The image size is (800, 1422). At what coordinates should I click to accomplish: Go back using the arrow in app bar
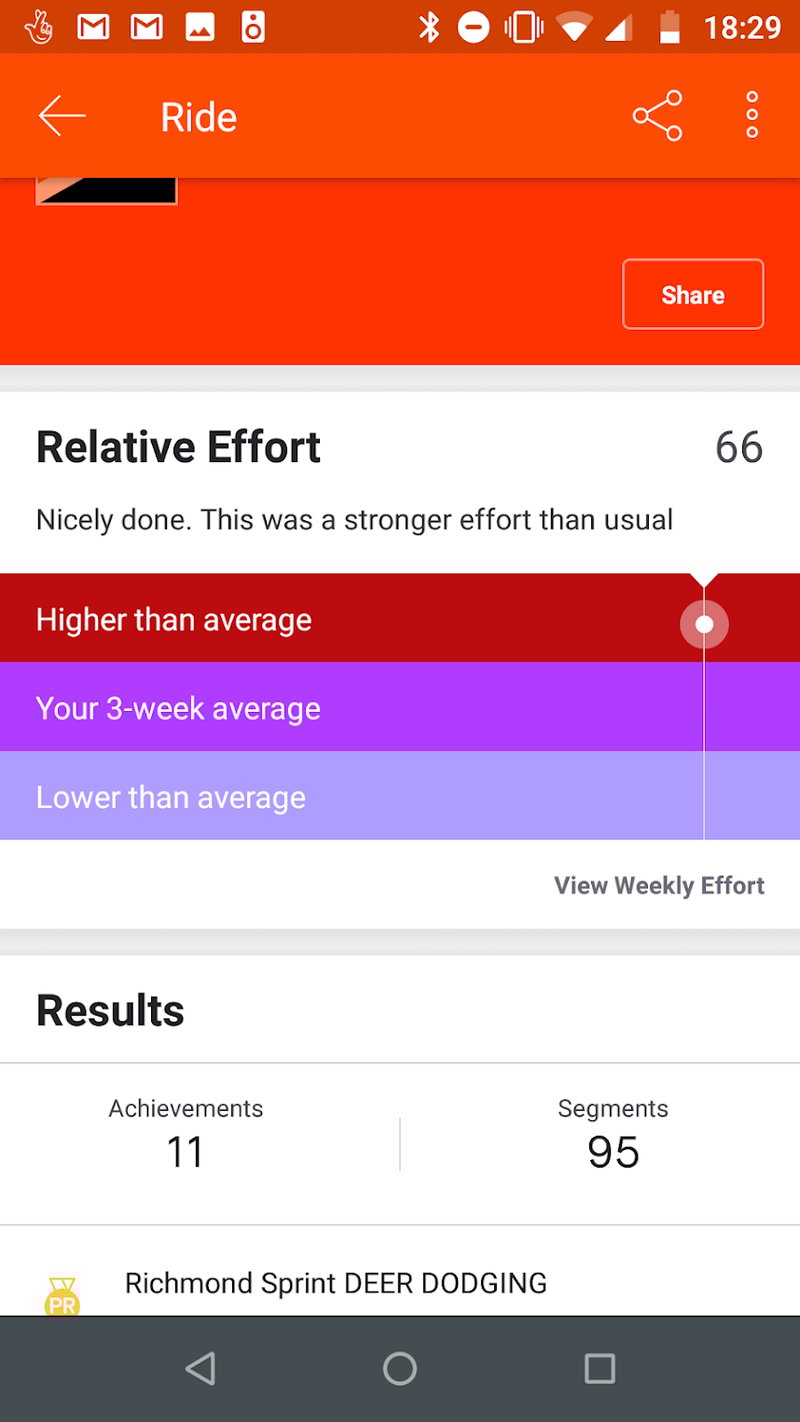coord(62,117)
